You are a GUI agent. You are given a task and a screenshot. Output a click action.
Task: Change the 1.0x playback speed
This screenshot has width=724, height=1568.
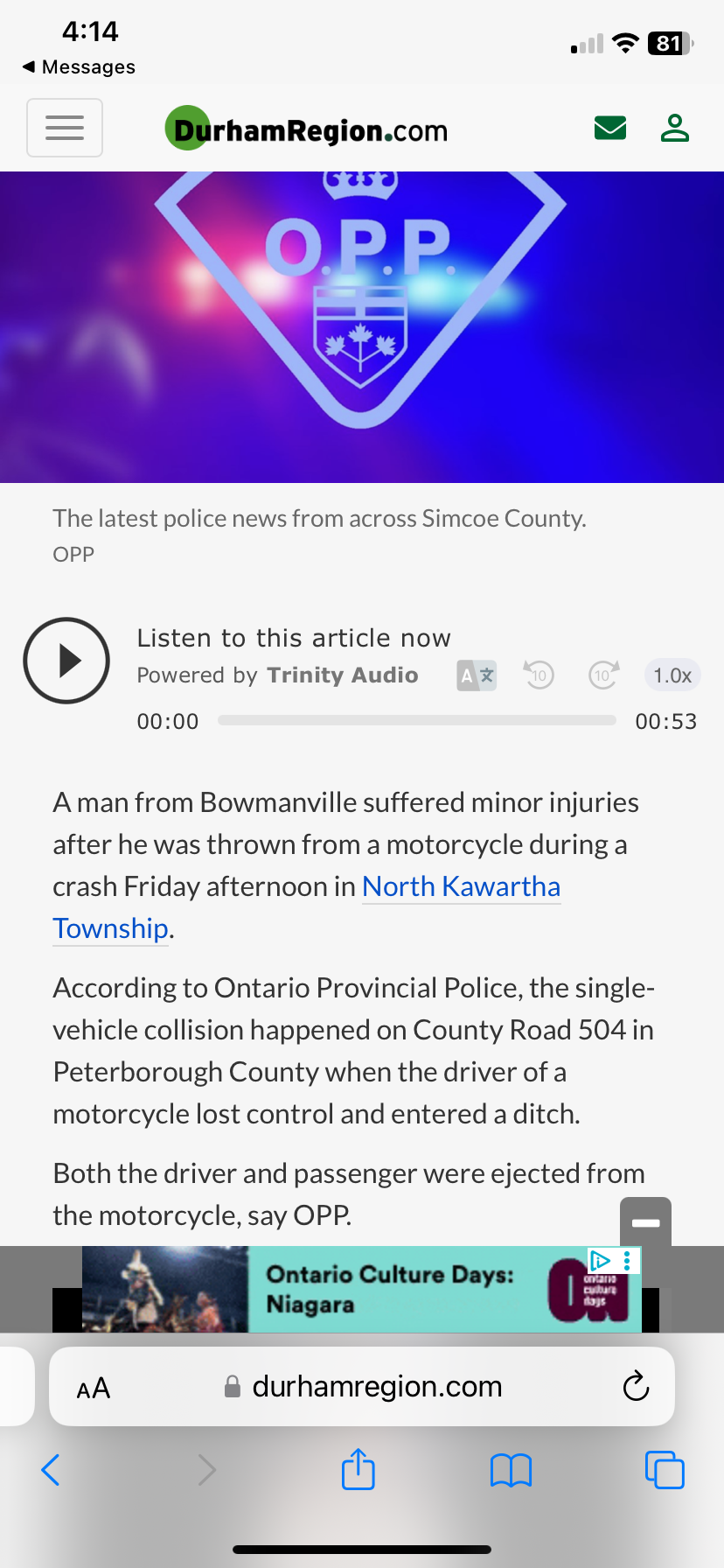672,675
